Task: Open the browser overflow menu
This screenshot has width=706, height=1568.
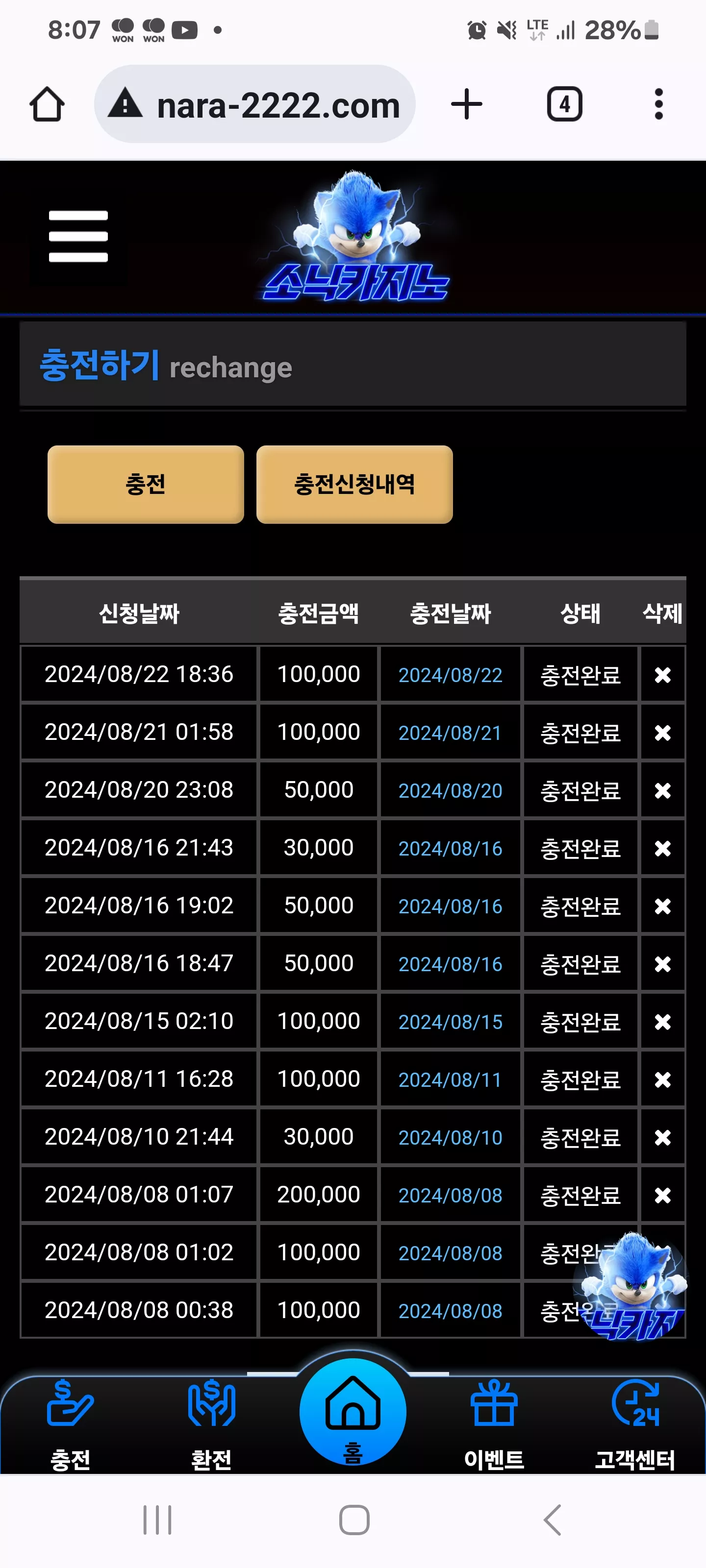Action: [x=658, y=104]
